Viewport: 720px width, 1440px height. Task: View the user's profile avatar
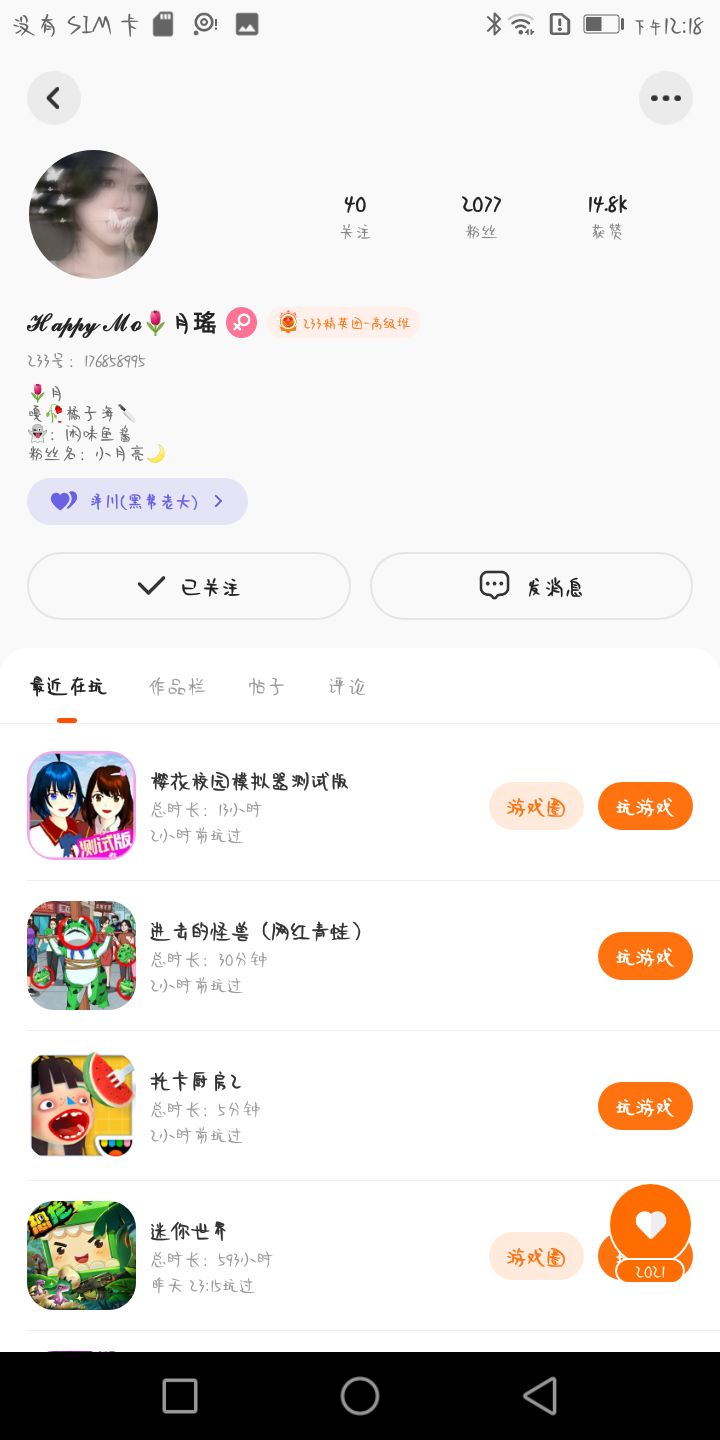(93, 214)
